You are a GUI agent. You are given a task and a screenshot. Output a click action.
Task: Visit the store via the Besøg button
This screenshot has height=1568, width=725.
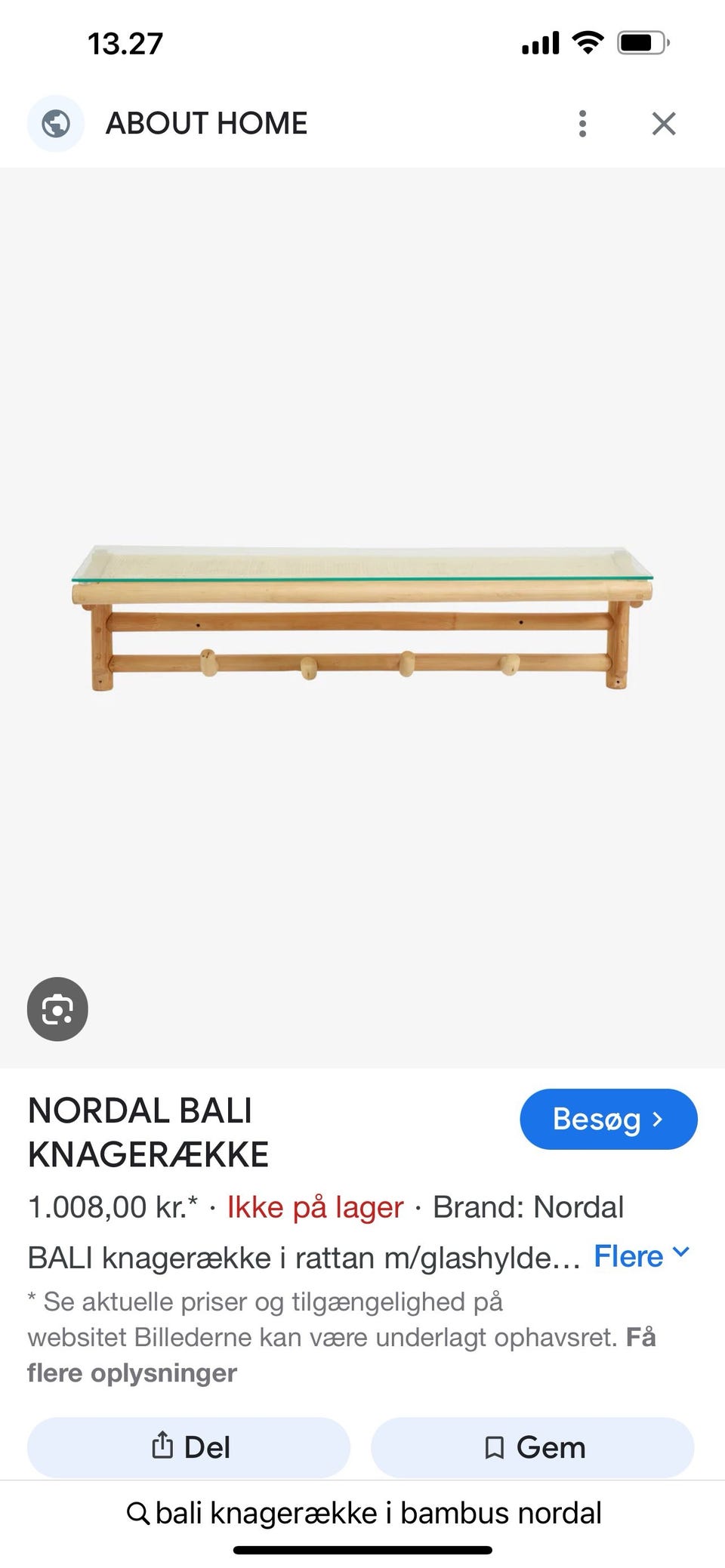pyautogui.click(x=608, y=1120)
